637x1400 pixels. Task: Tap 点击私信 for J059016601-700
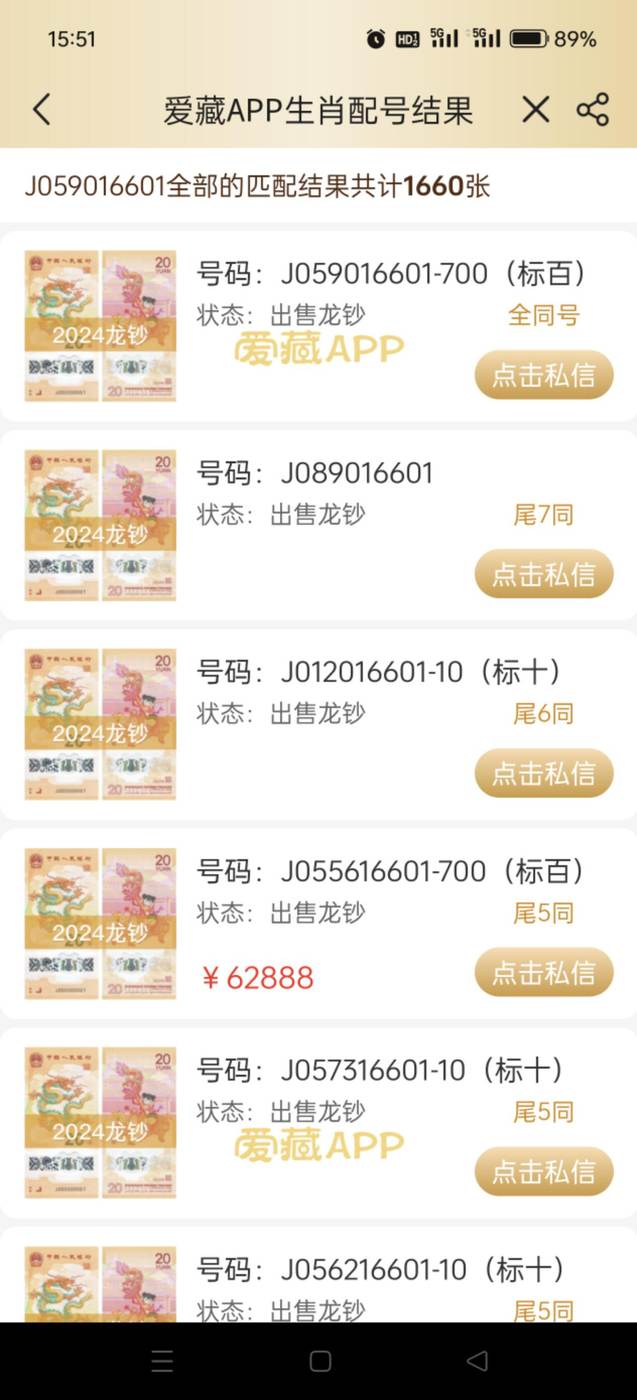(543, 375)
